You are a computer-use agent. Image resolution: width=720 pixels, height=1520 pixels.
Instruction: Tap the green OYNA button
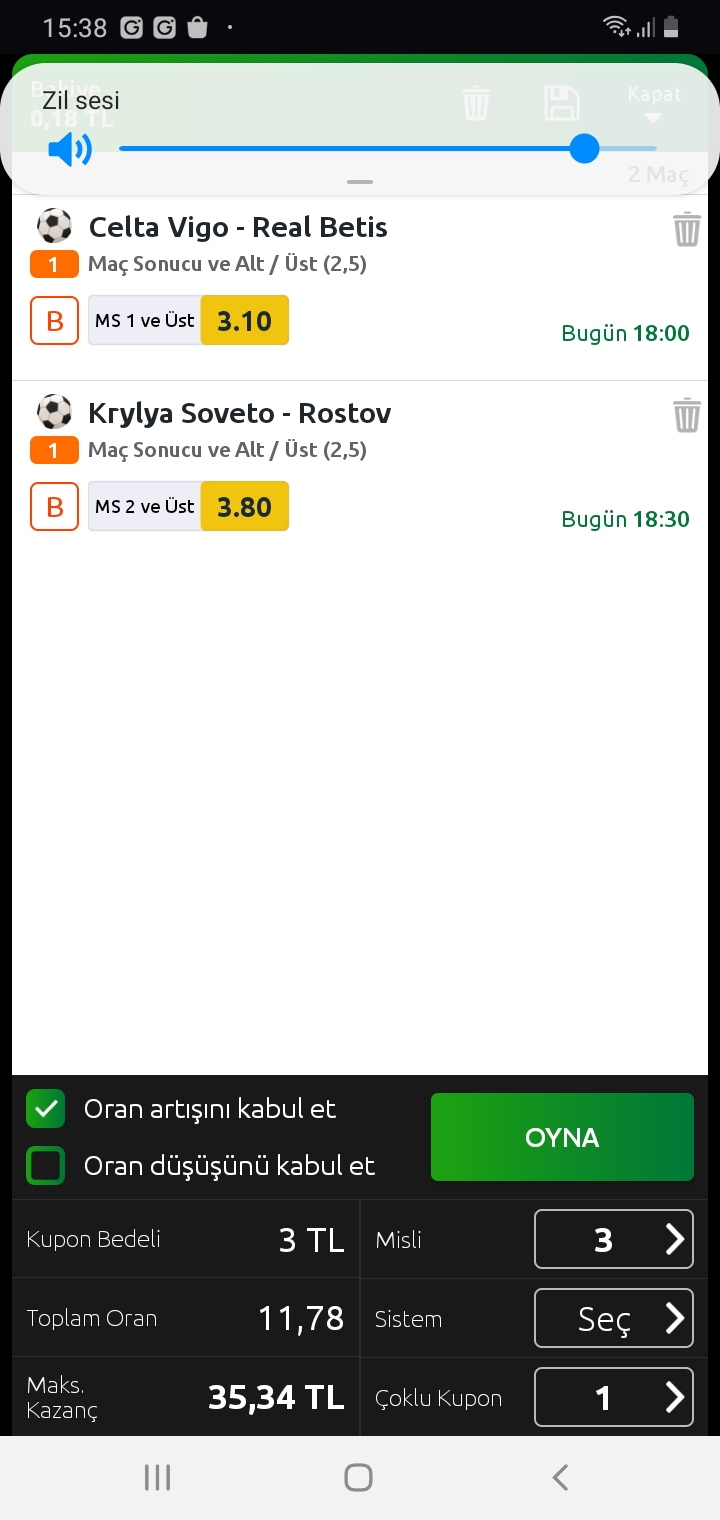562,1137
